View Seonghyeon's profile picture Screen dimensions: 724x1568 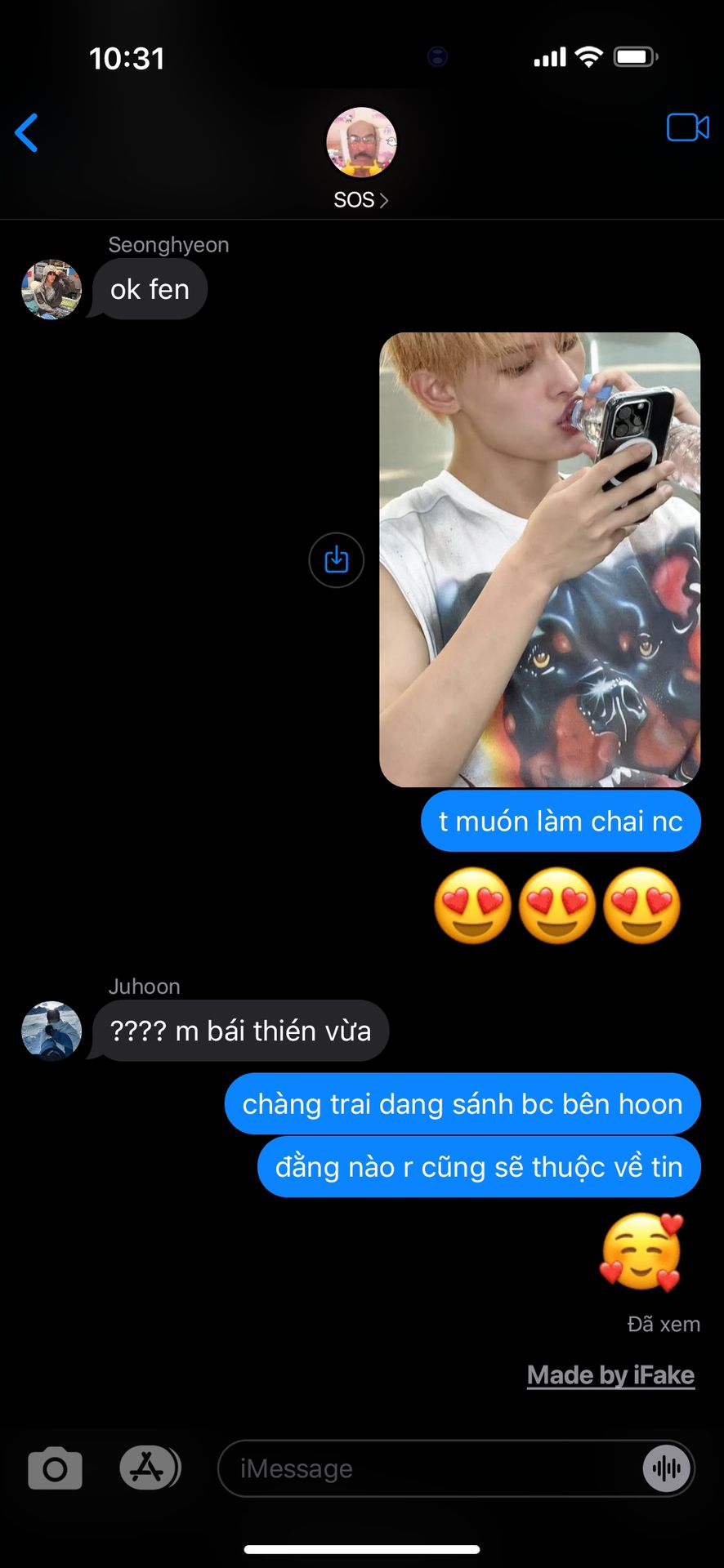pos(51,290)
